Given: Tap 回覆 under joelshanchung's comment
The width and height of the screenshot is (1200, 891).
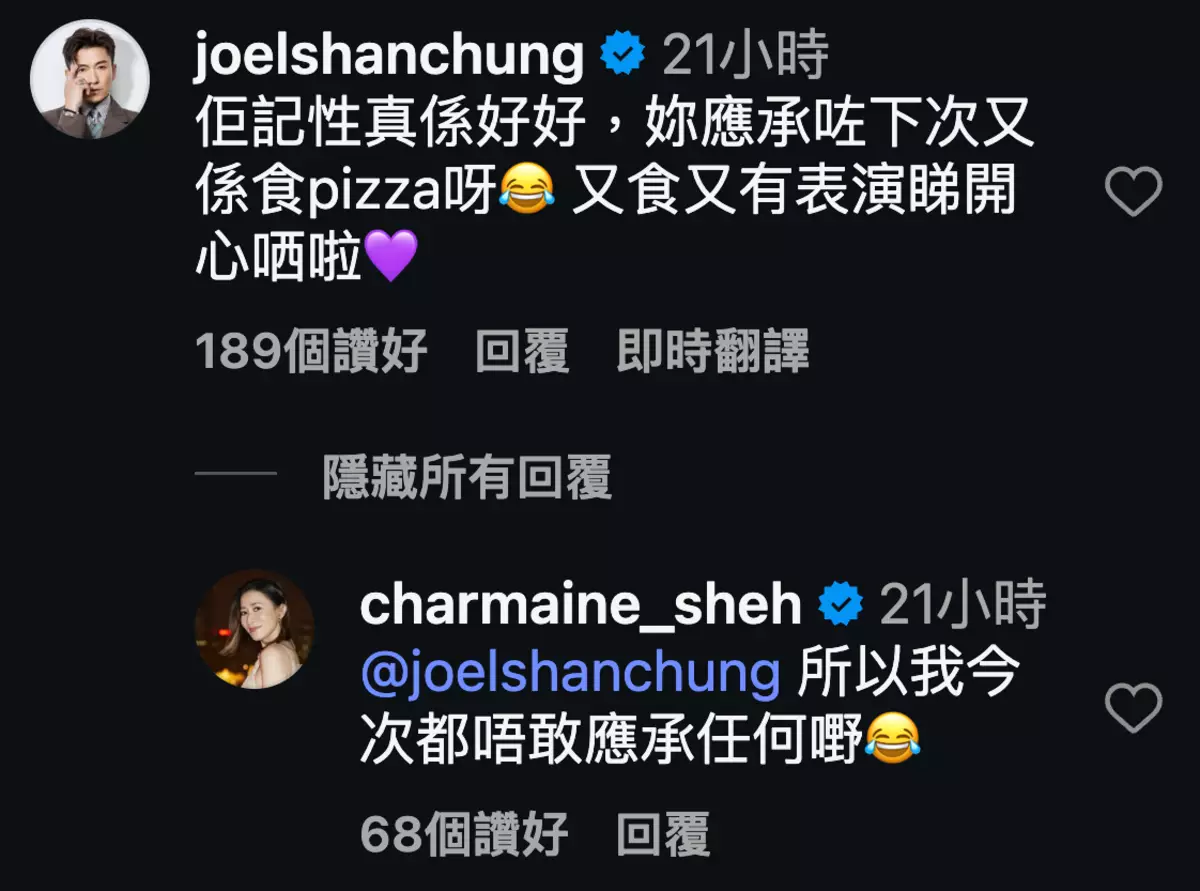Looking at the screenshot, I should pyautogui.click(x=522, y=352).
